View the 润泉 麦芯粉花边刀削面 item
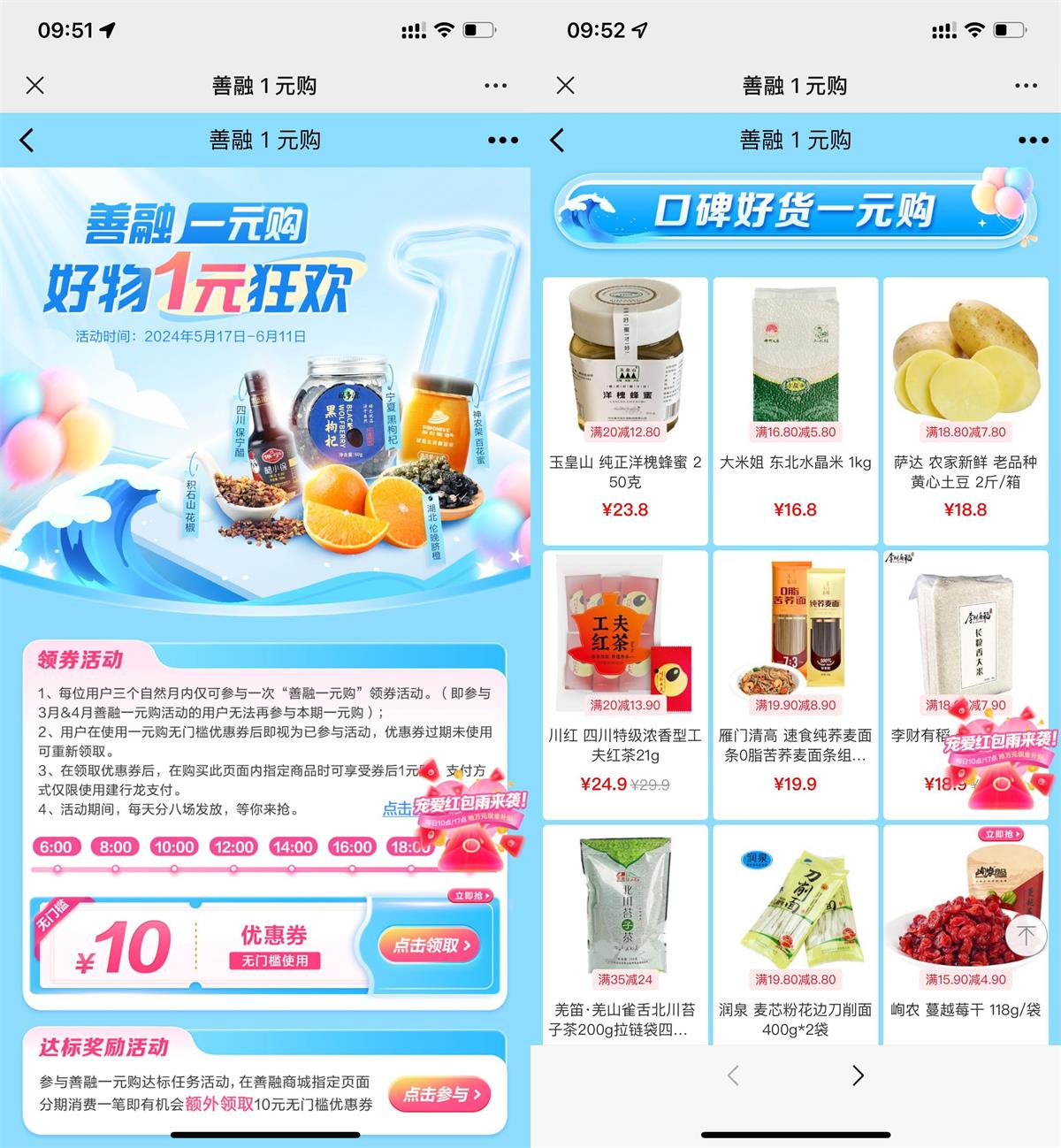Image resolution: width=1061 pixels, height=1148 pixels. [795, 938]
